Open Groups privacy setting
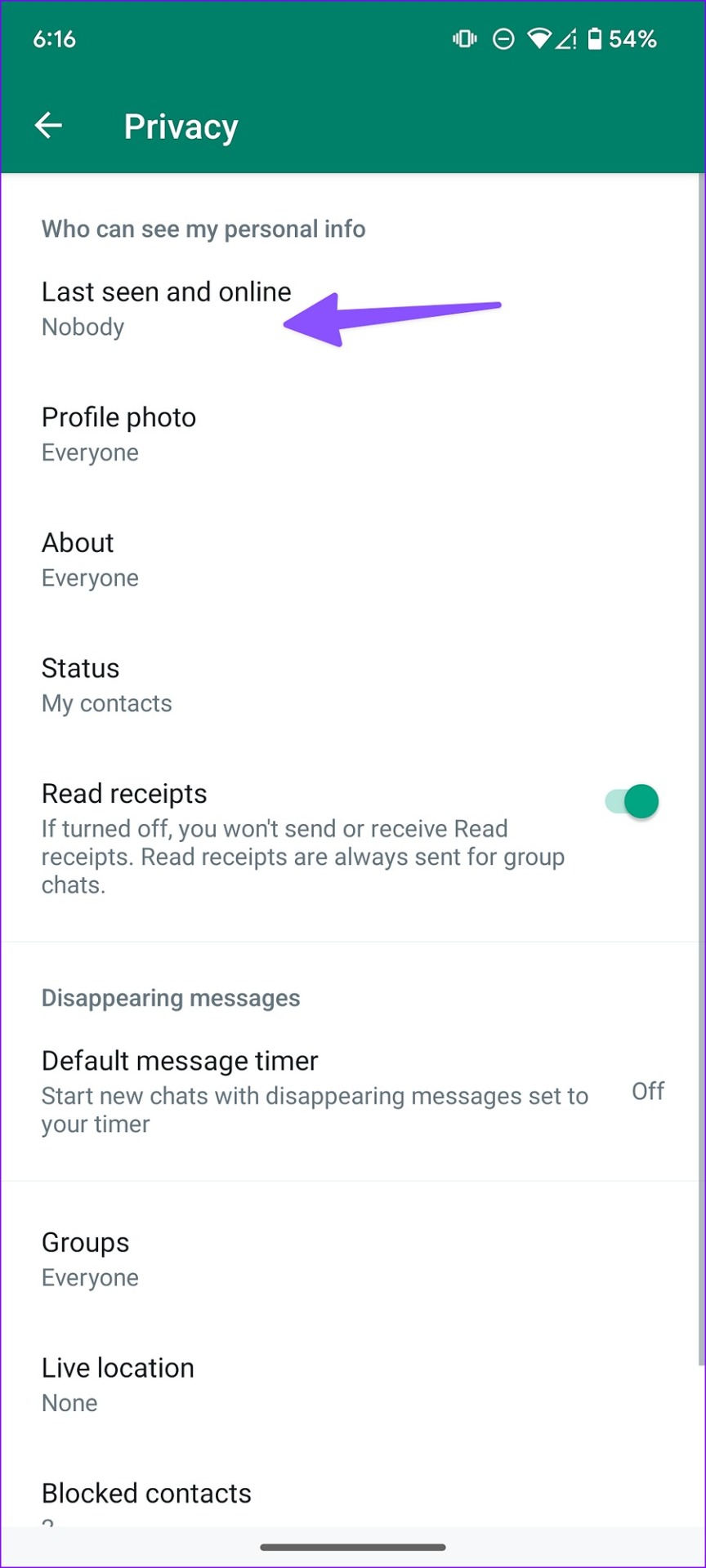The width and height of the screenshot is (706, 1568). coord(353,1259)
